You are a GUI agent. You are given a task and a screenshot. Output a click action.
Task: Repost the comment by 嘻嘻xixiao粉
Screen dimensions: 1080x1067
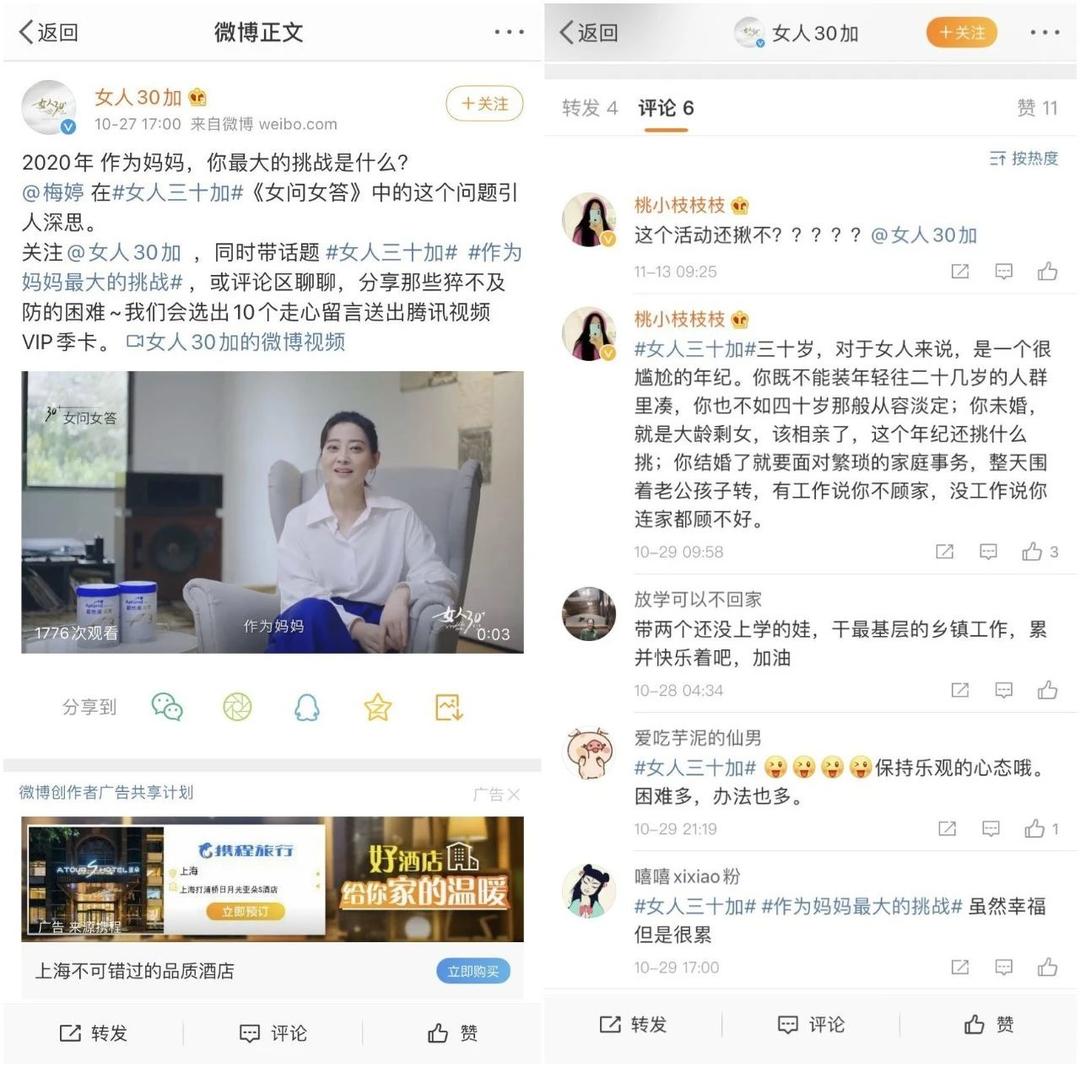(x=960, y=967)
